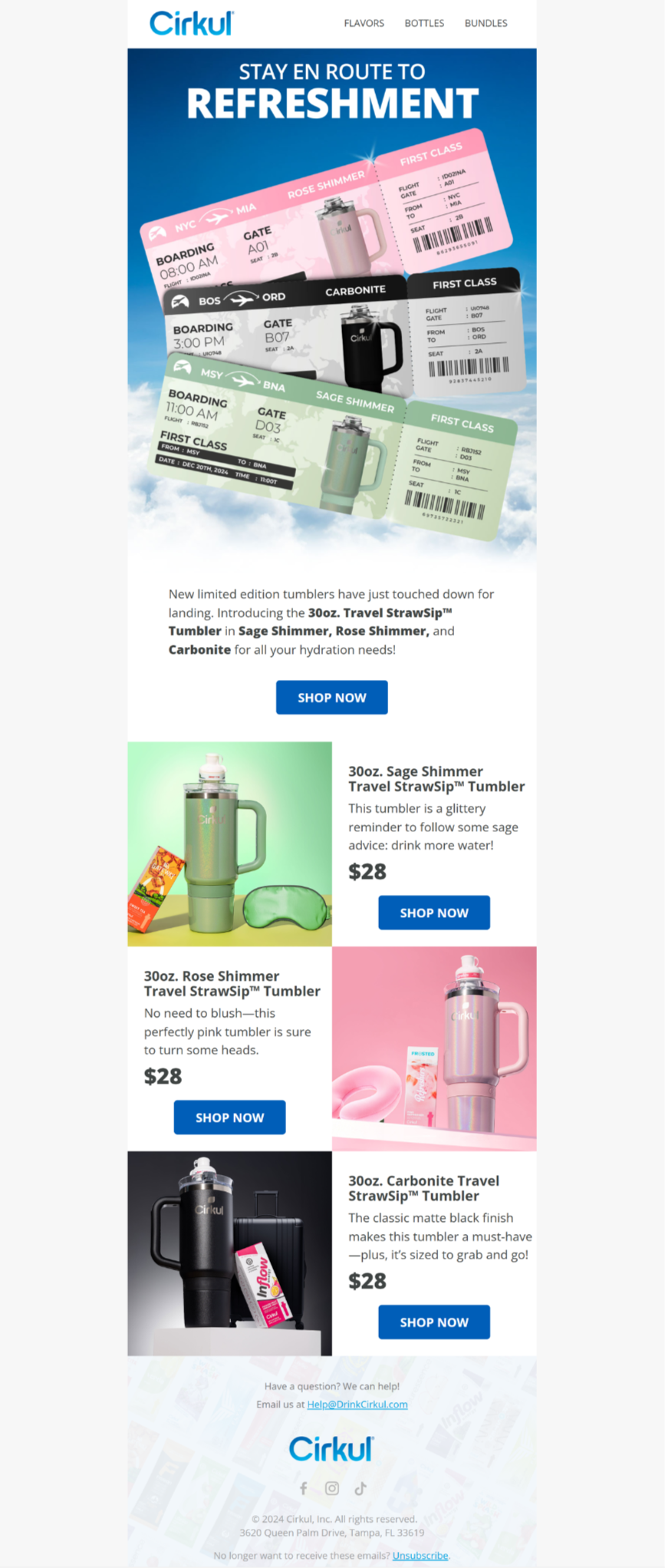This screenshot has height=1568, width=665.
Task: Open Cirkul's Instagram page
Action: (x=332, y=1488)
